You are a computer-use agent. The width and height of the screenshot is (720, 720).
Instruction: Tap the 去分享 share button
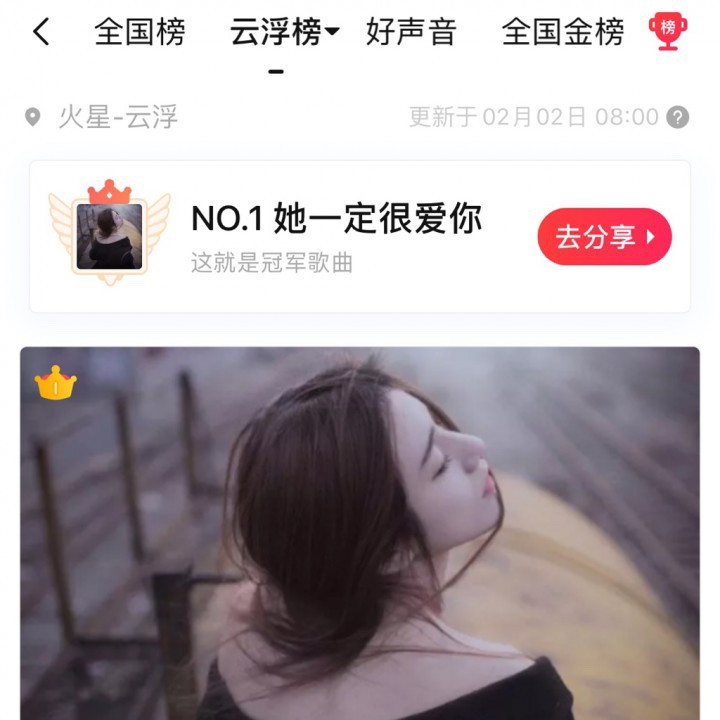tap(604, 237)
